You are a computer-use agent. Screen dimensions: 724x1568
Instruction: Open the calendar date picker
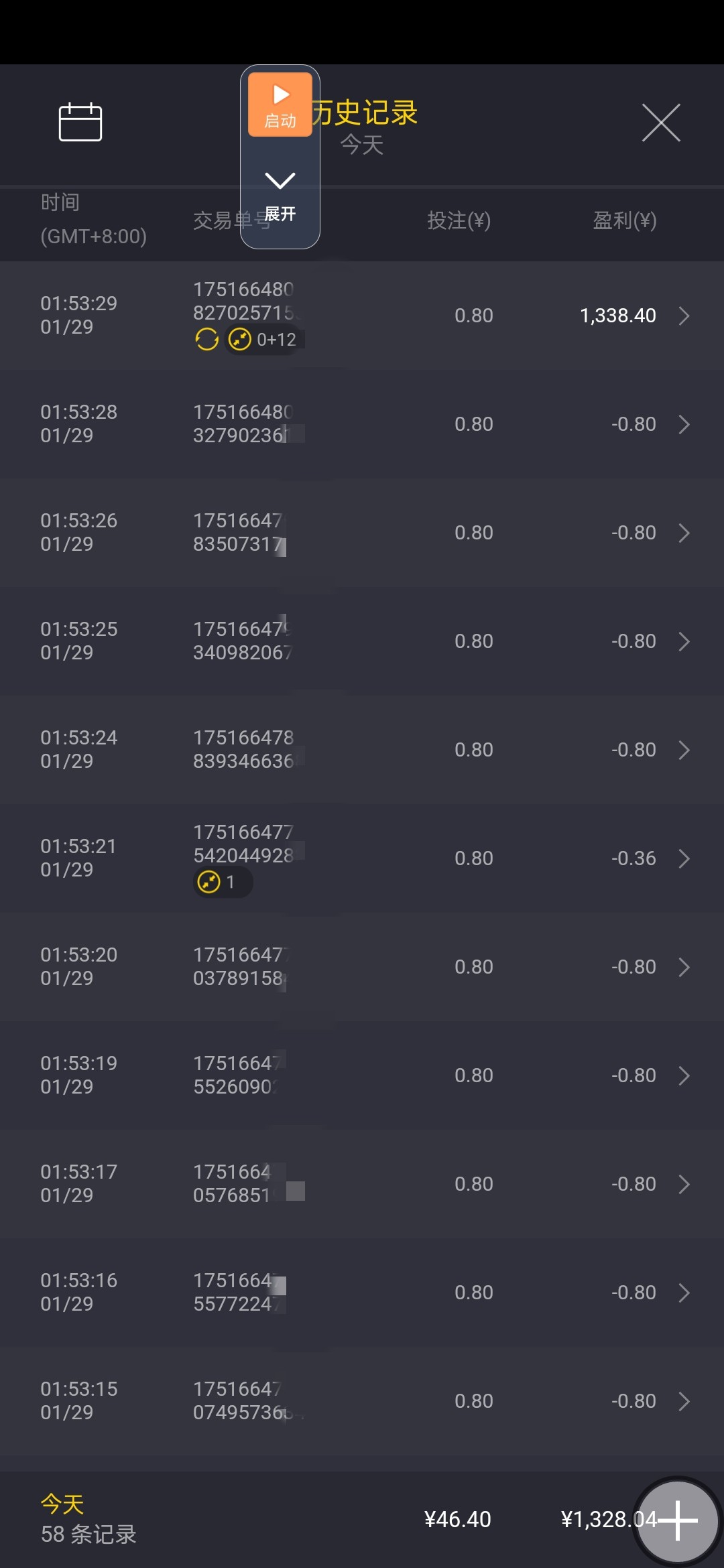pyautogui.click(x=80, y=123)
